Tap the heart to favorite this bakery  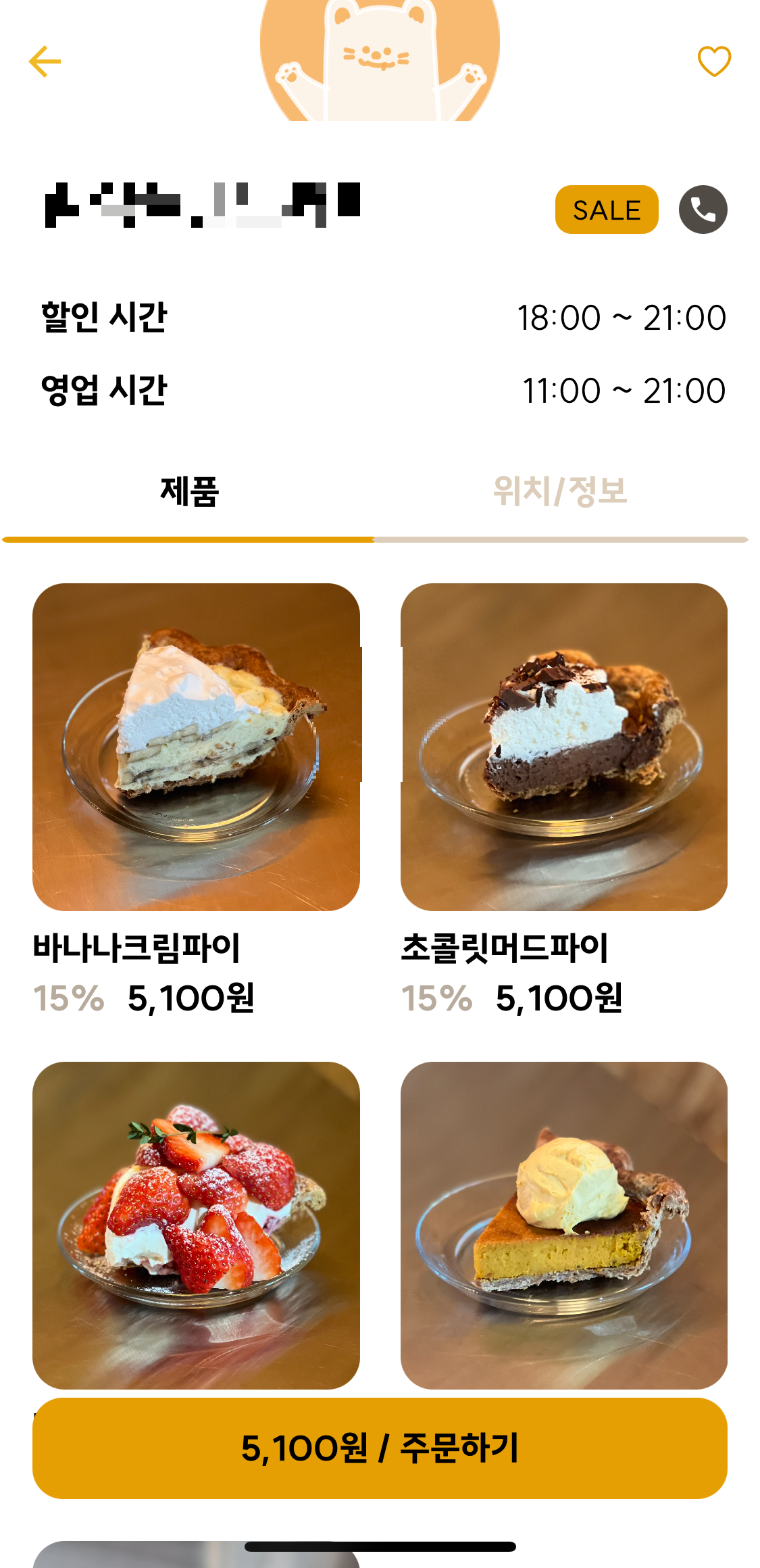tap(714, 61)
